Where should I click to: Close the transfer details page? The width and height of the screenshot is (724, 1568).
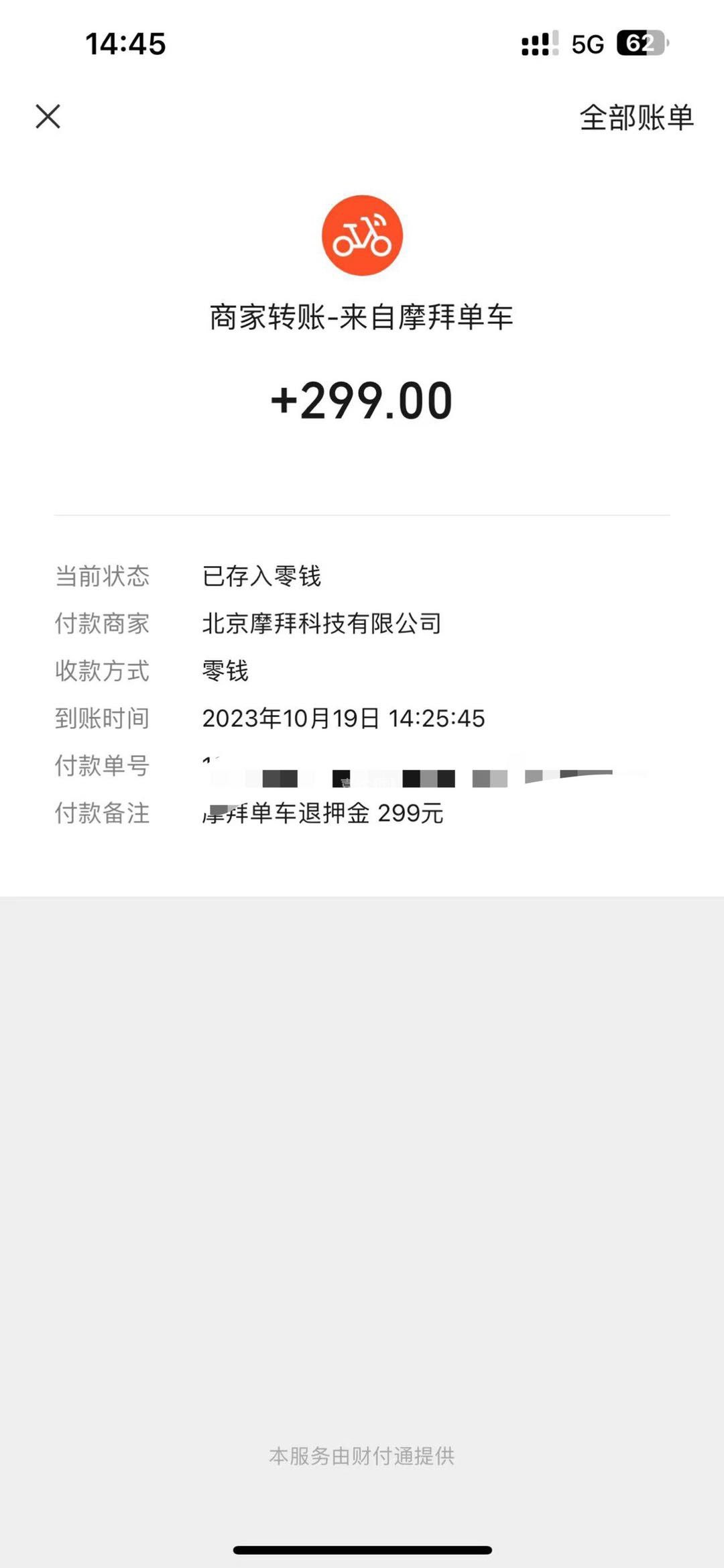(x=48, y=117)
